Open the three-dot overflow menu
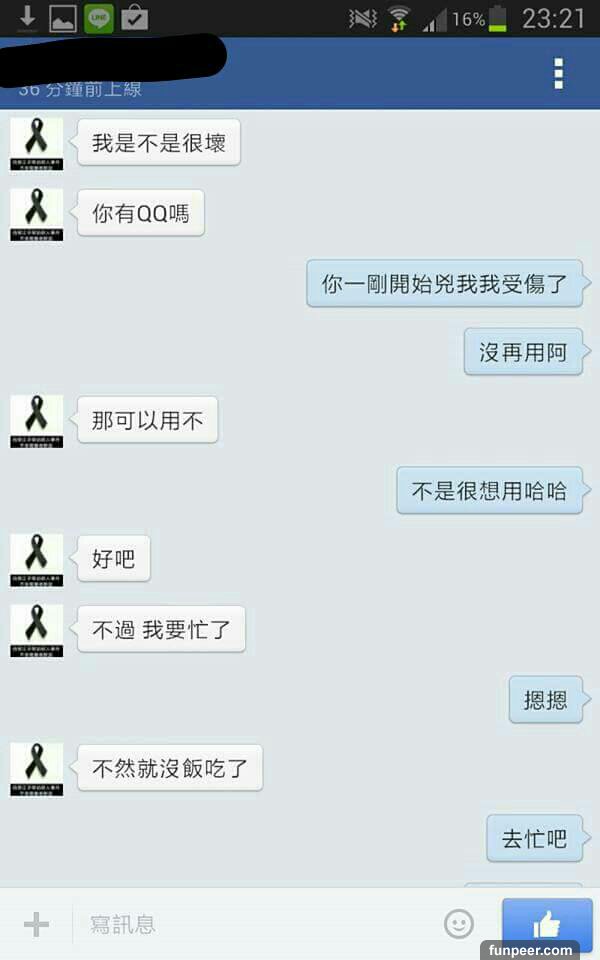The height and width of the screenshot is (960, 600). (558, 73)
